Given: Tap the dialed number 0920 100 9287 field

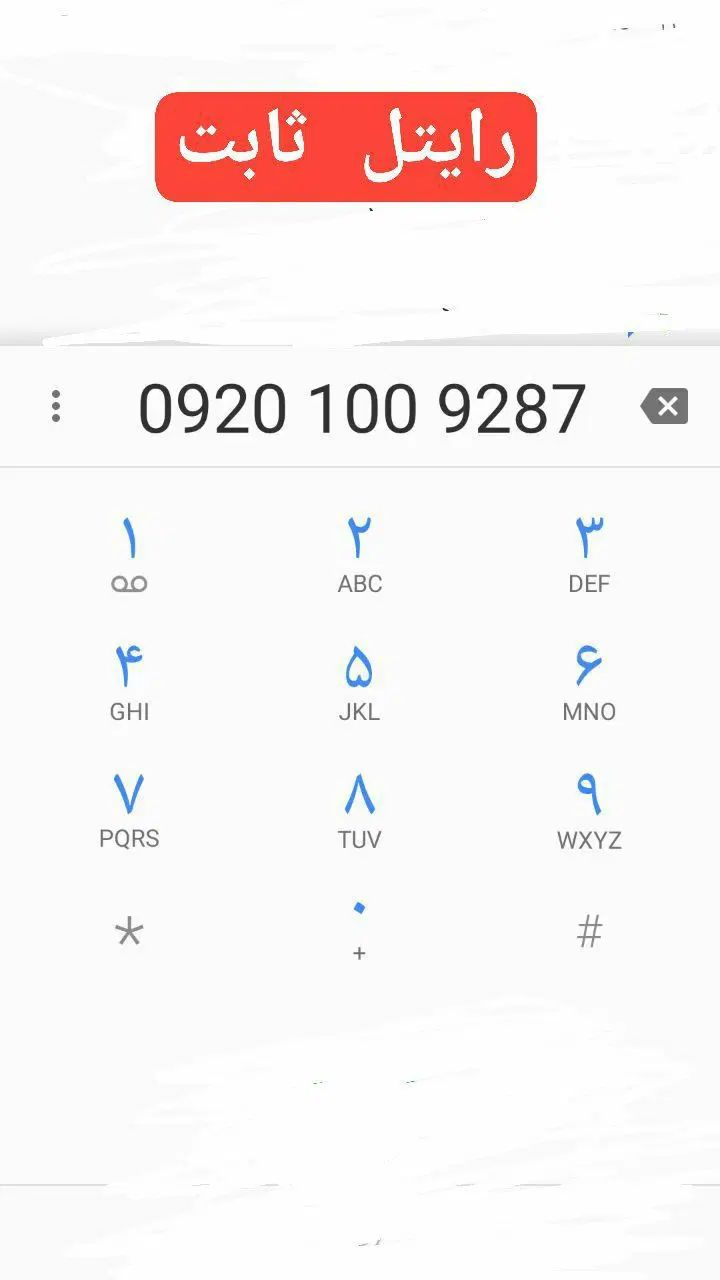Looking at the screenshot, I should tap(361, 408).
